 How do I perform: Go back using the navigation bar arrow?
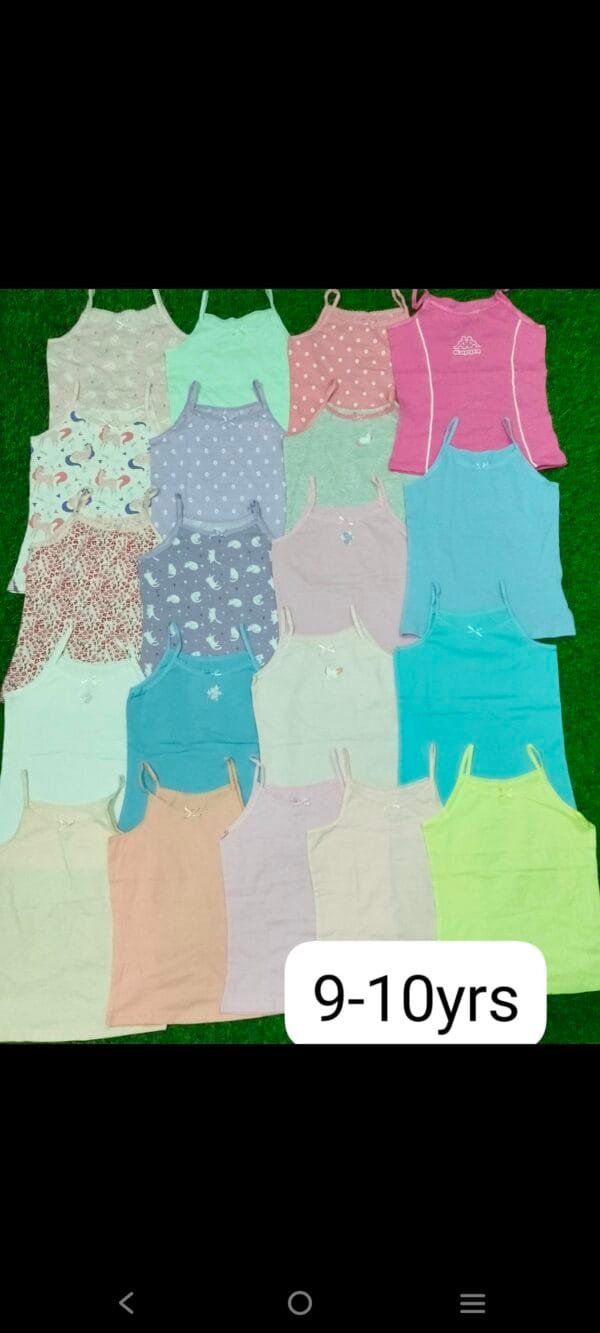coord(126,1302)
